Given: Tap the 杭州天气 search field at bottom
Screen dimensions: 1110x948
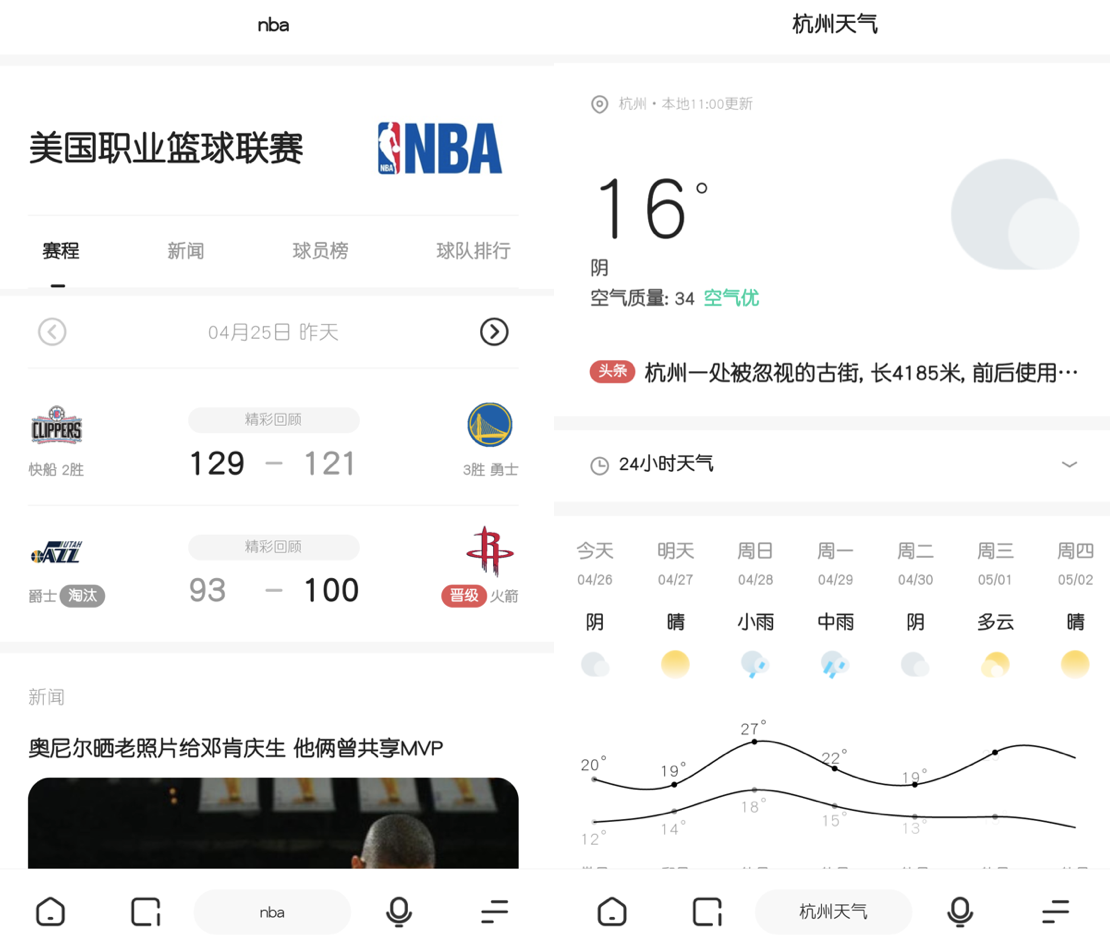Looking at the screenshot, I should click(x=833, y=912).
